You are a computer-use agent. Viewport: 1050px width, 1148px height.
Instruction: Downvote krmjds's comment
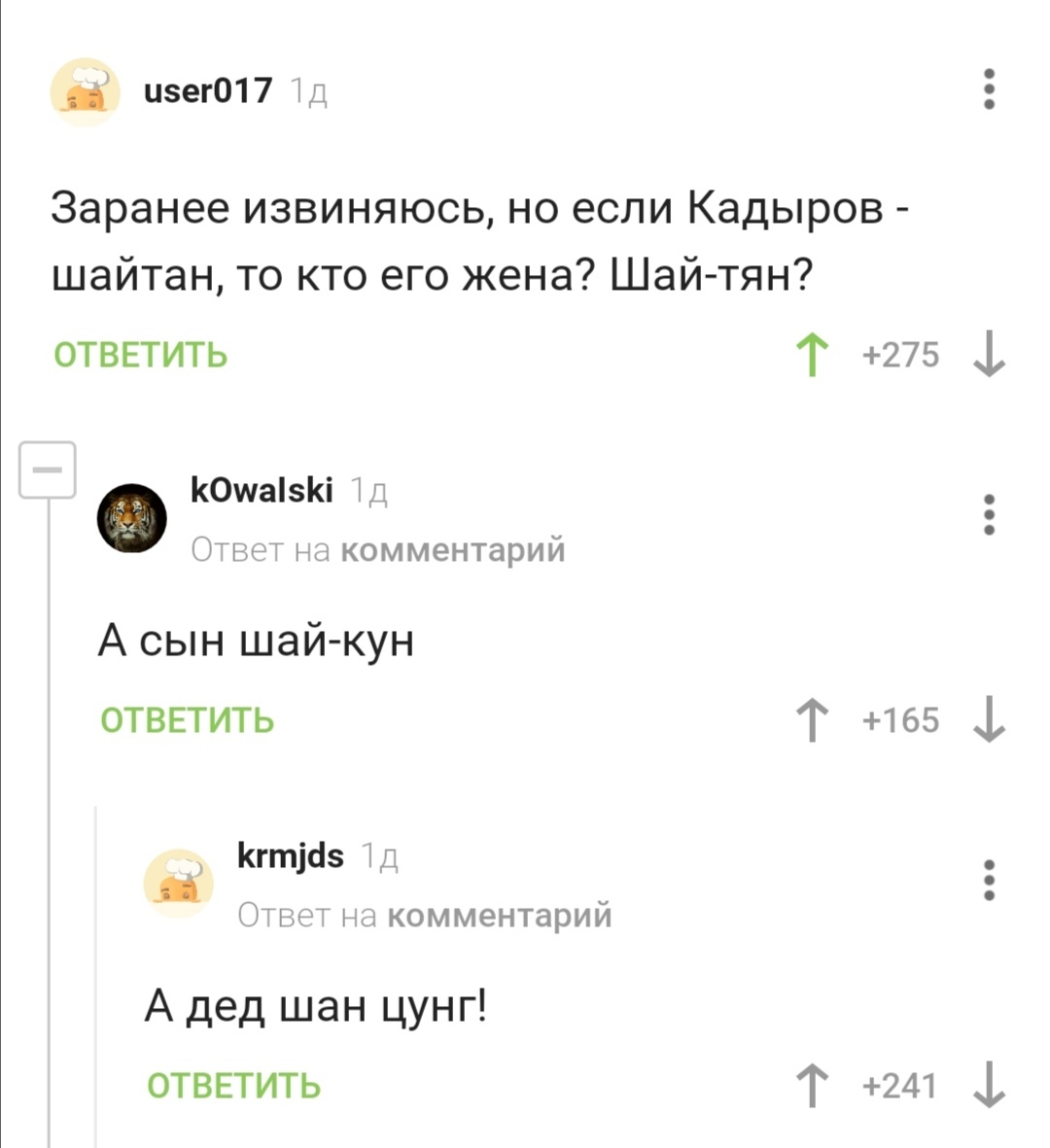click(x=989, y=1085)
